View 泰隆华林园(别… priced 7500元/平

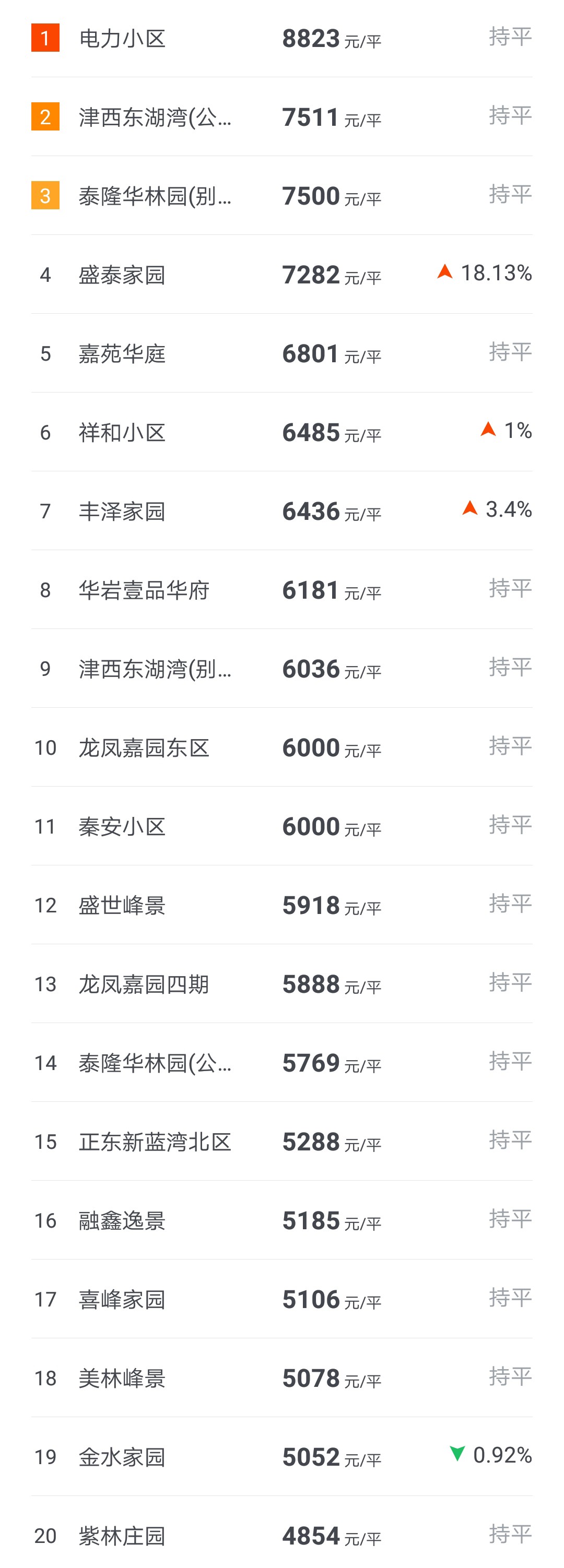[x=155, y=196]
